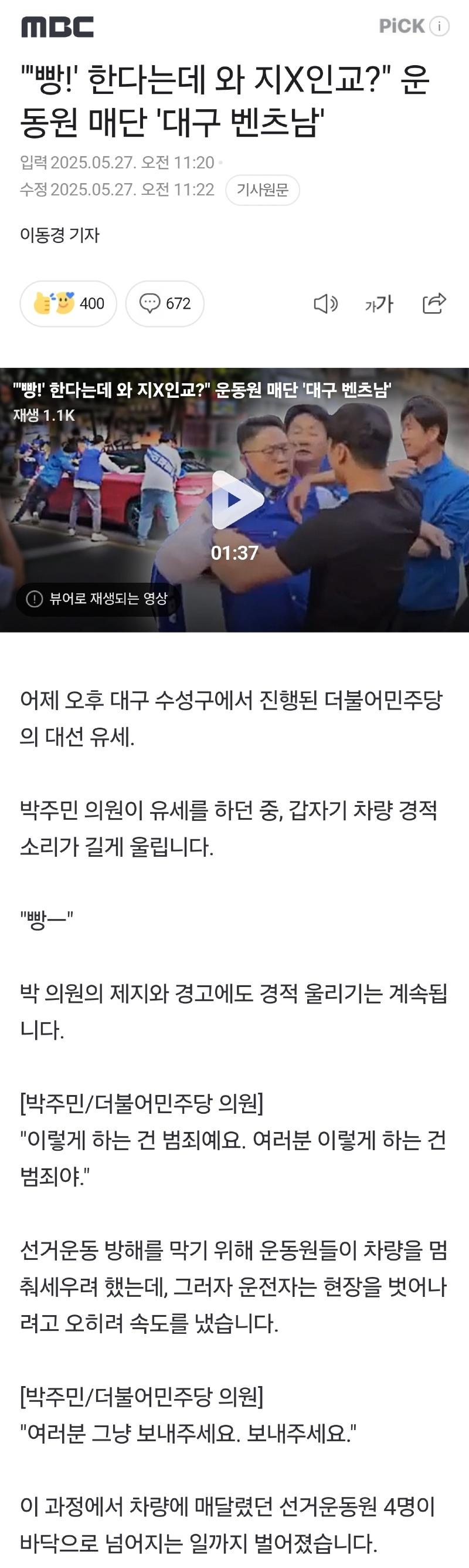Play the 01:37 video
This screenshot has width=469, height=1568.
point(235,500)
